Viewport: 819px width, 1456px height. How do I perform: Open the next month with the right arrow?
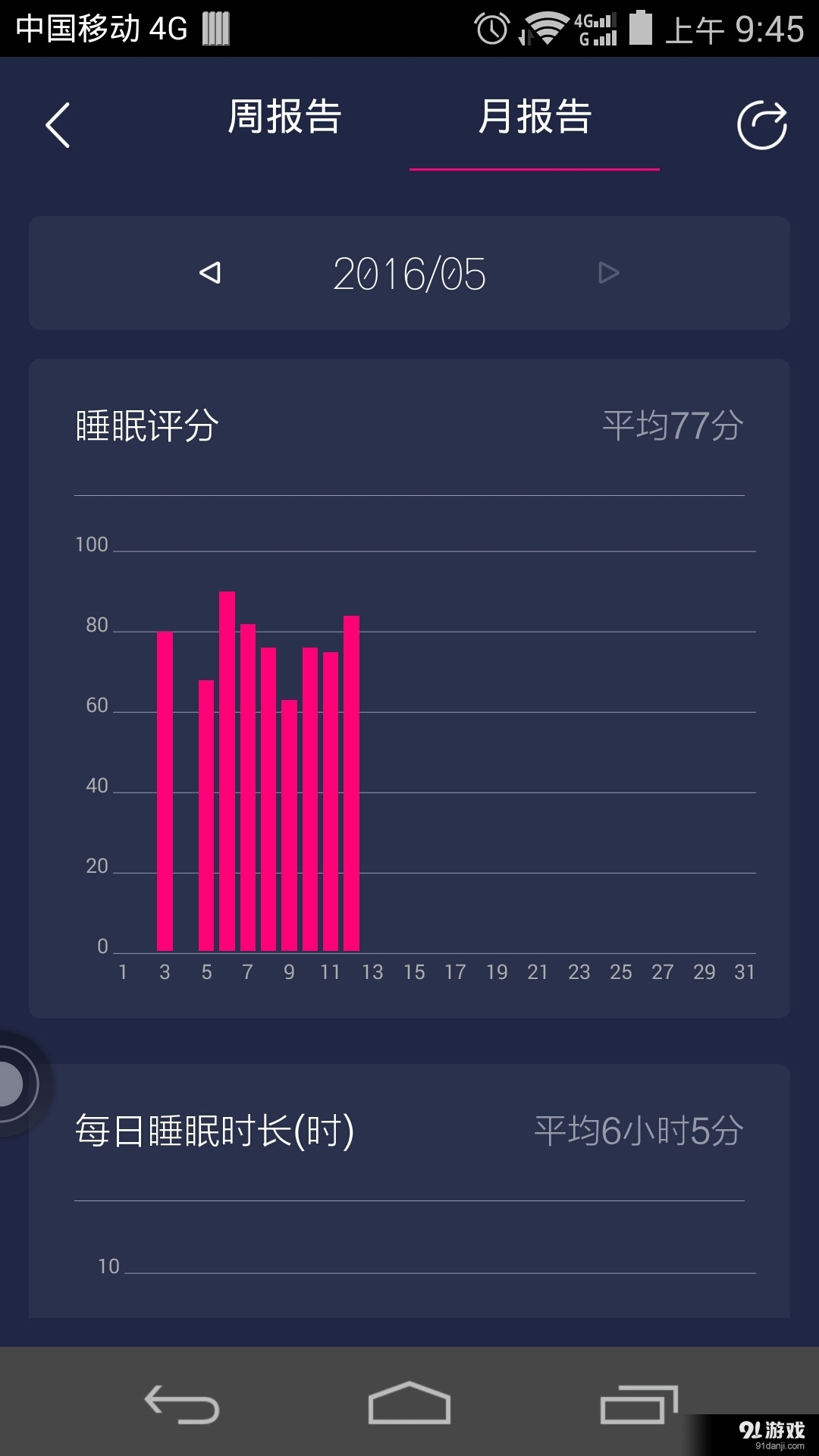coord(608,273)
